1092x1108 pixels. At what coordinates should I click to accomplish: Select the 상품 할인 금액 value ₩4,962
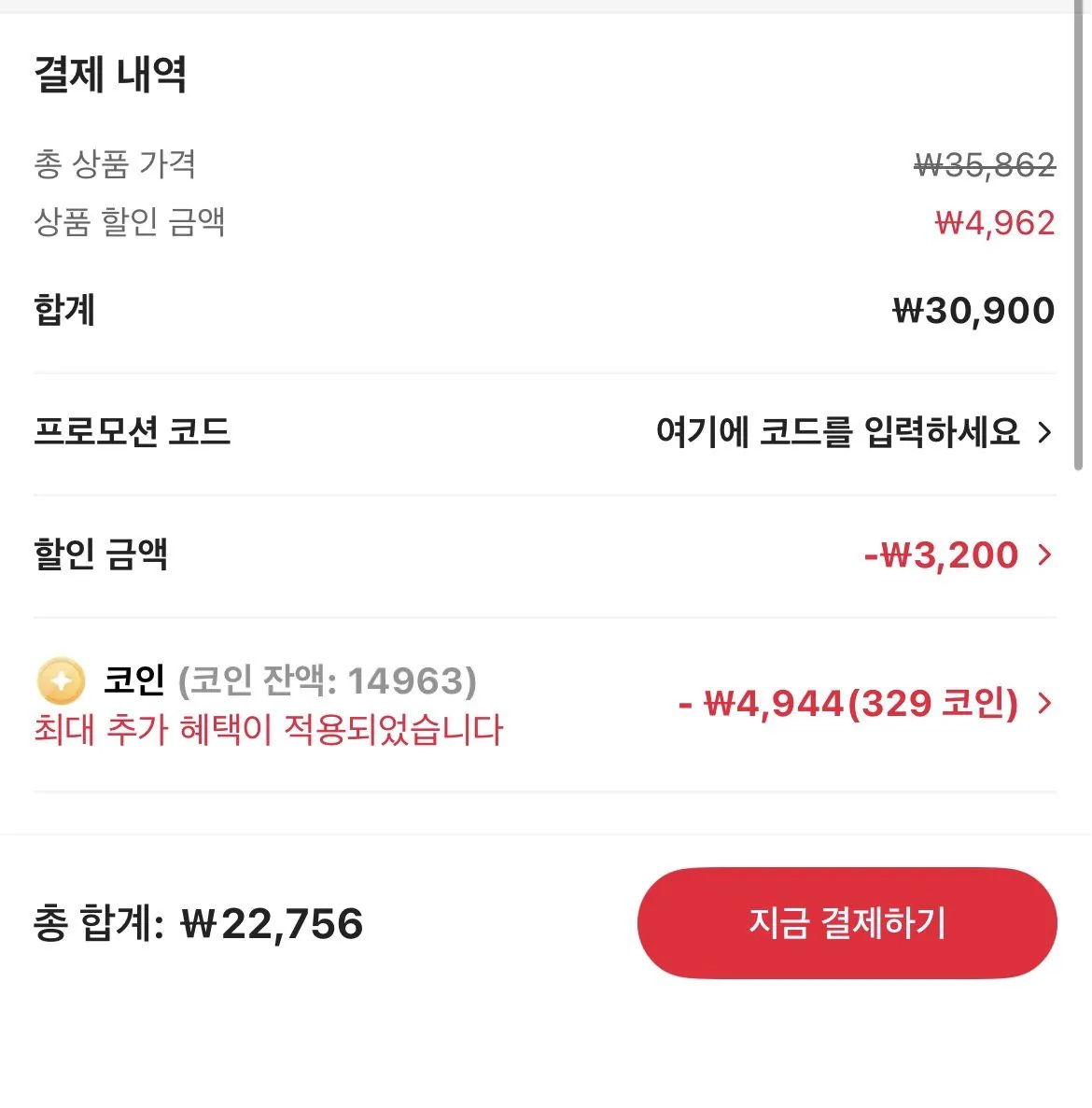point(995,221)
